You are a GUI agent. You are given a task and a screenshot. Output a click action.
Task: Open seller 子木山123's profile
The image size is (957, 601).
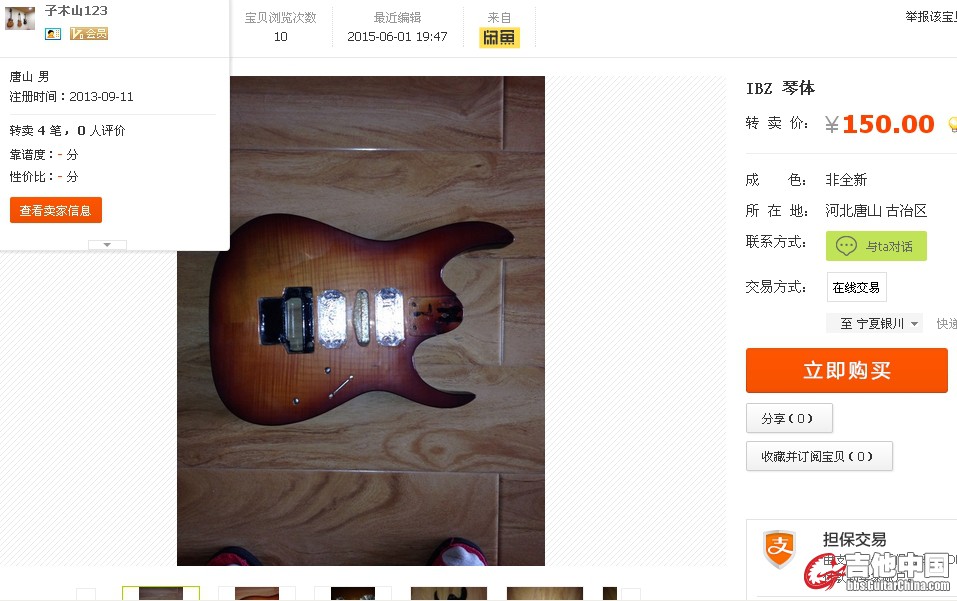(76, 11)
